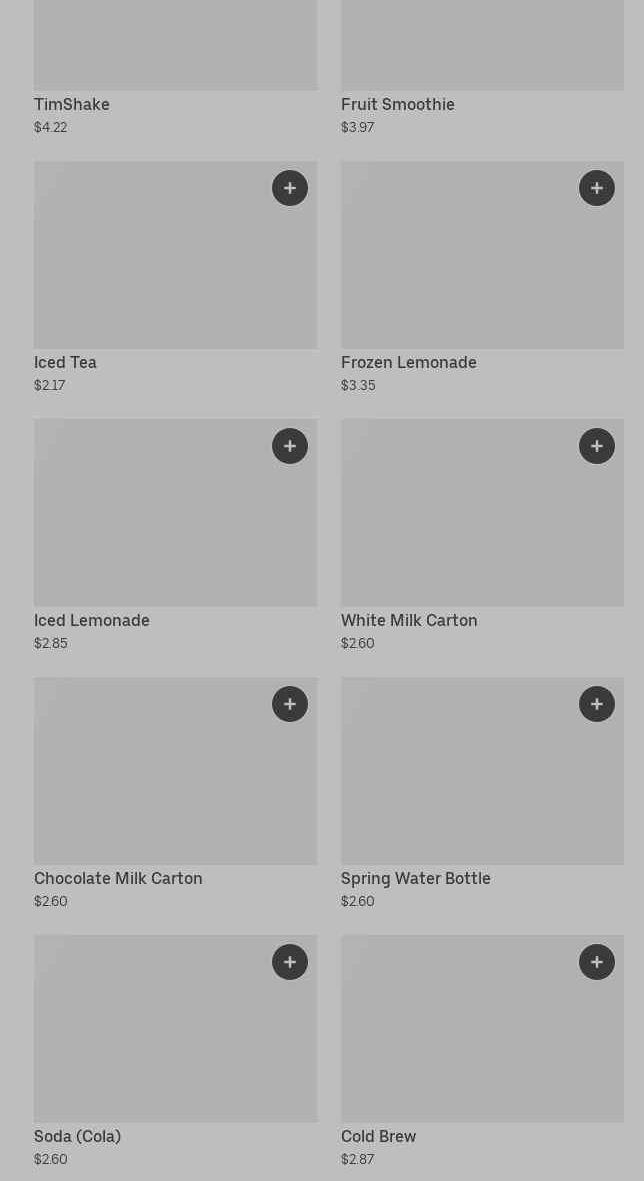Add Spring Water Bottle to the order
This screenshot has height=1181, width=644.
pyautogui.click(x=597, y=704)
